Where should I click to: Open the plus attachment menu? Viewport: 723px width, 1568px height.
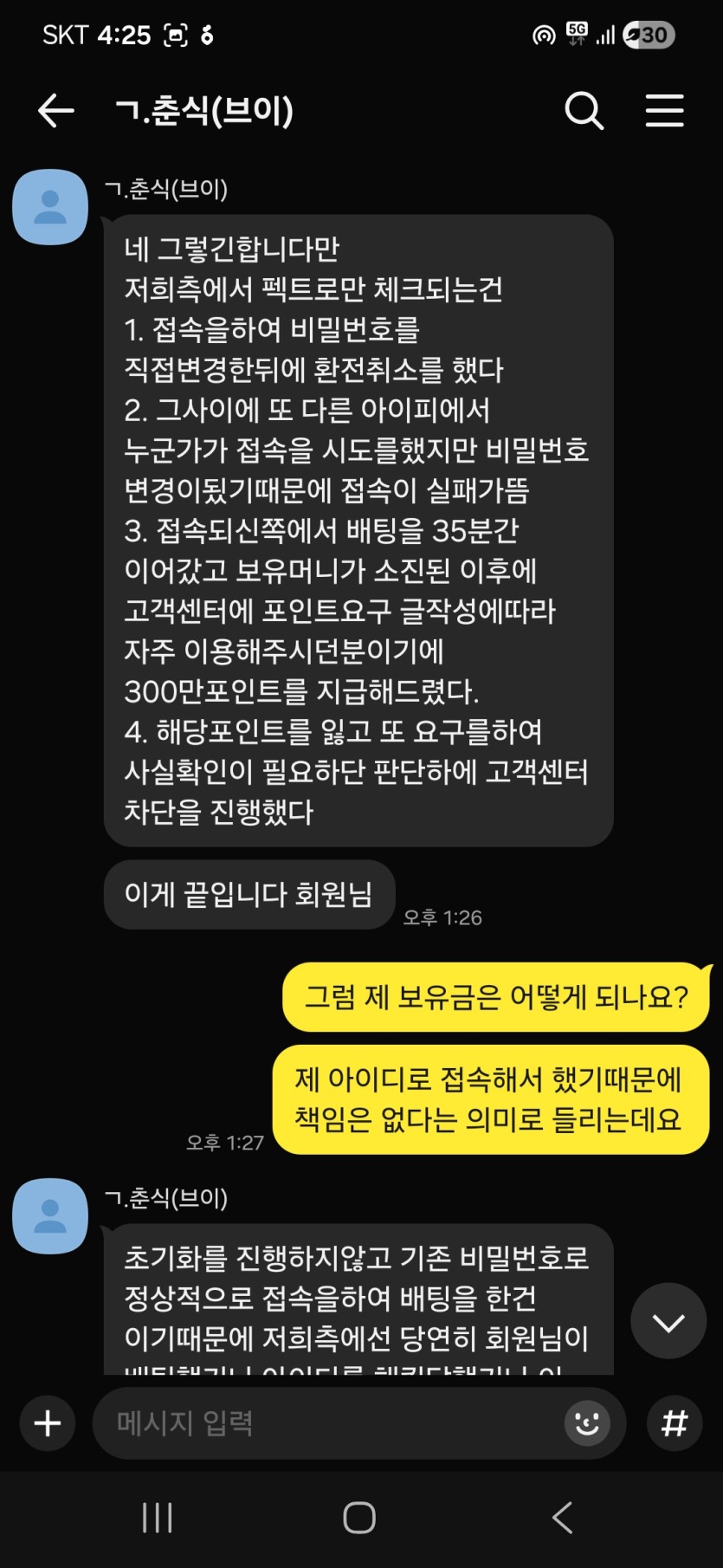pos(48,1423)
